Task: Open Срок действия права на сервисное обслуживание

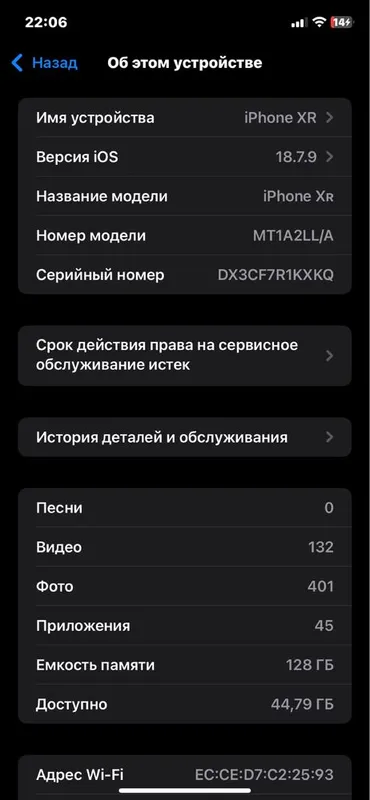Action: [x=185, y=356]
